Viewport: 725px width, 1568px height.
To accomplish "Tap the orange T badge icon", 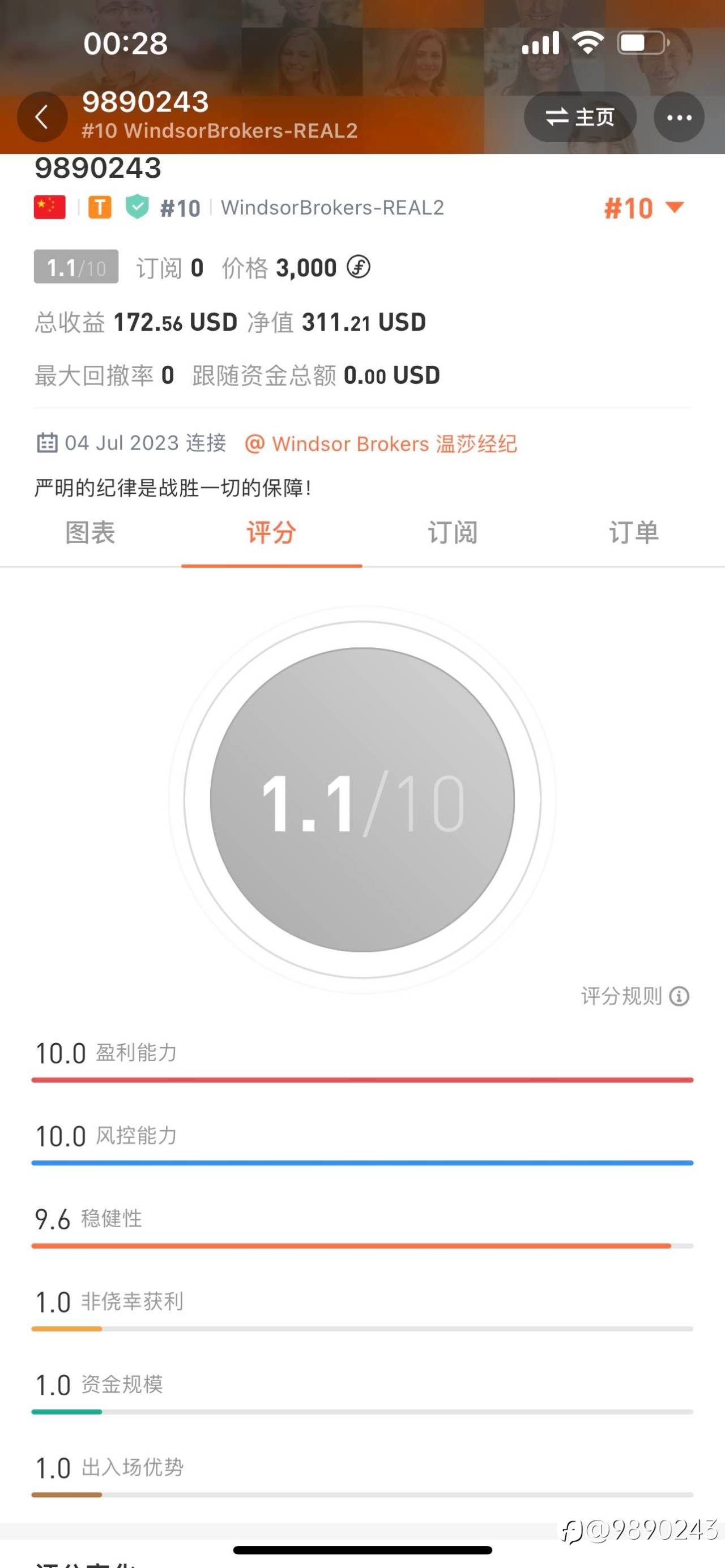I will pos(99,208).
